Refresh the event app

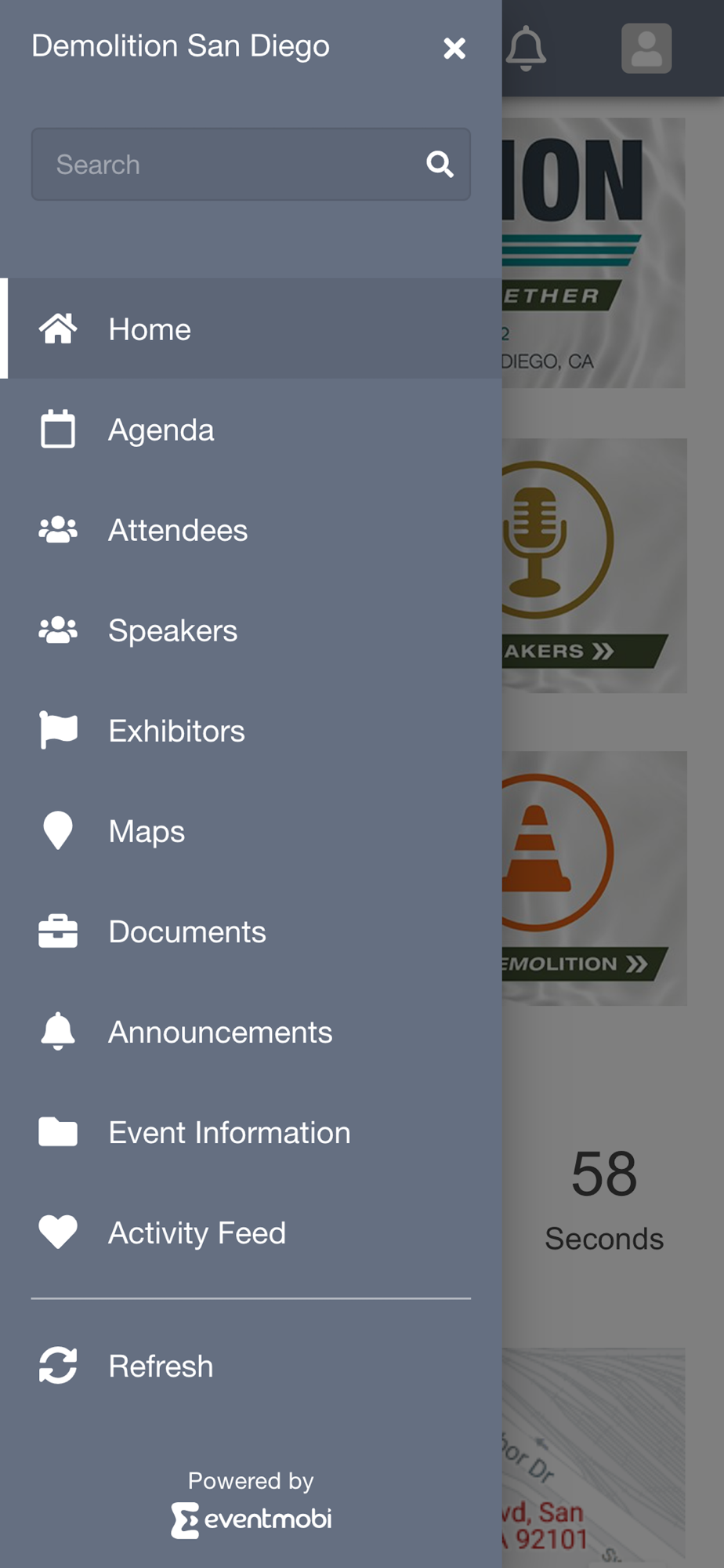[x=251, y=1366]
